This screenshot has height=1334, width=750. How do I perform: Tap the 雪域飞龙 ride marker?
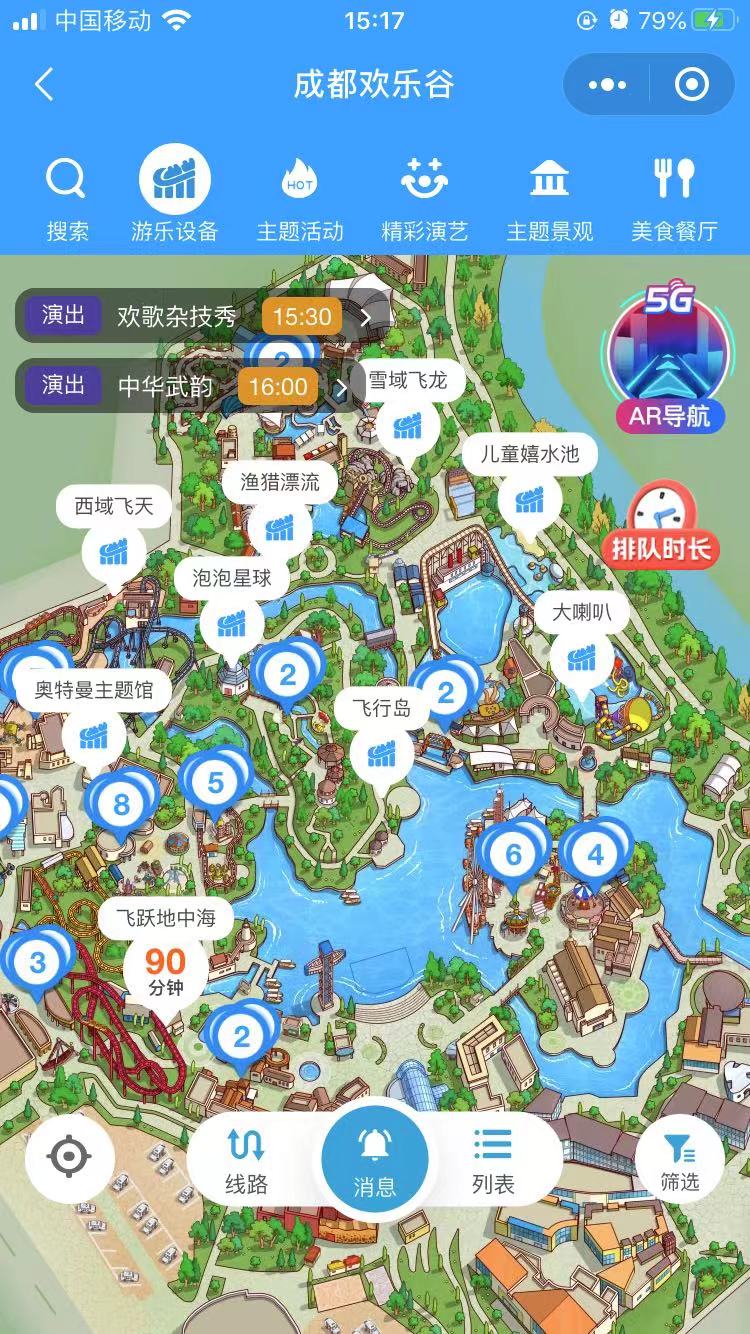[404, 410]
